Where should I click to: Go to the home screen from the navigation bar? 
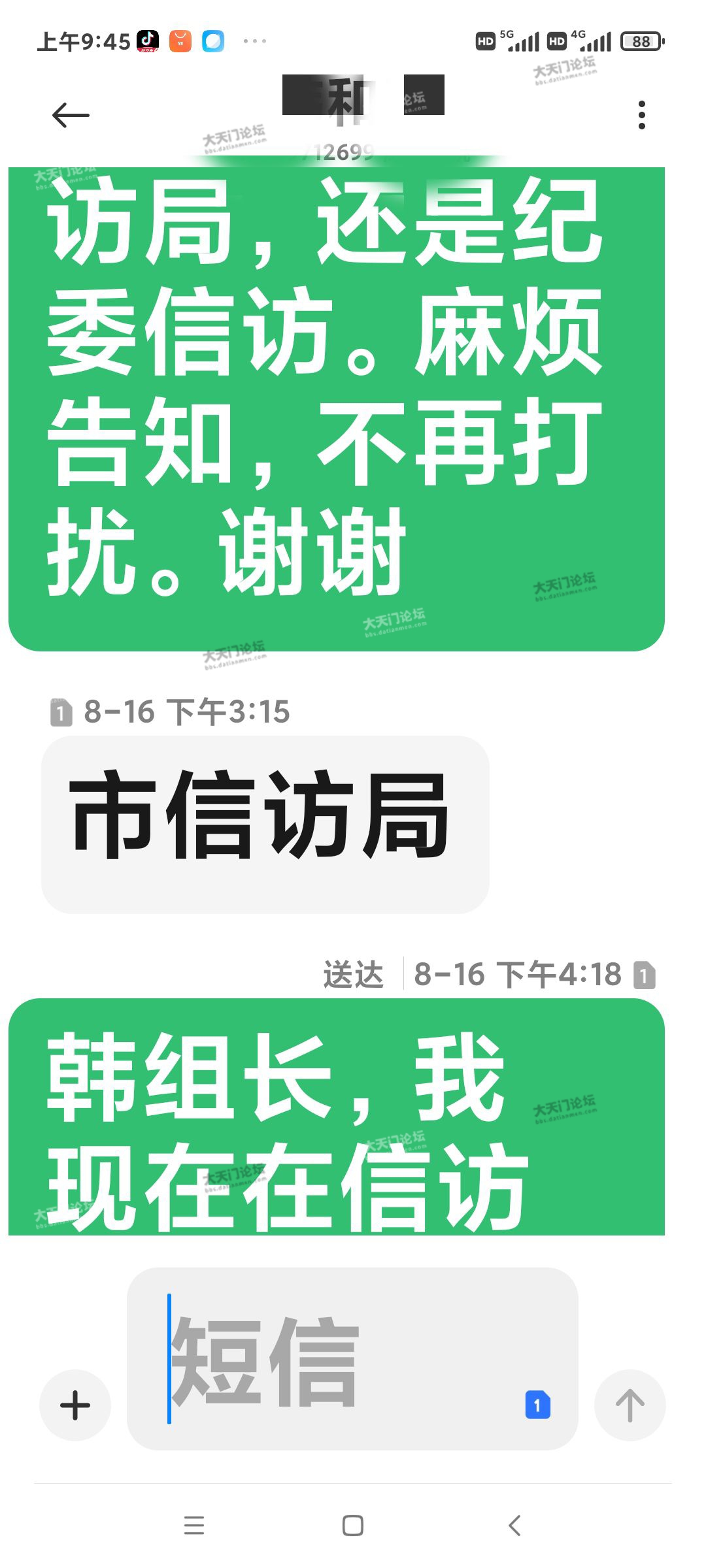[353, 1526]
